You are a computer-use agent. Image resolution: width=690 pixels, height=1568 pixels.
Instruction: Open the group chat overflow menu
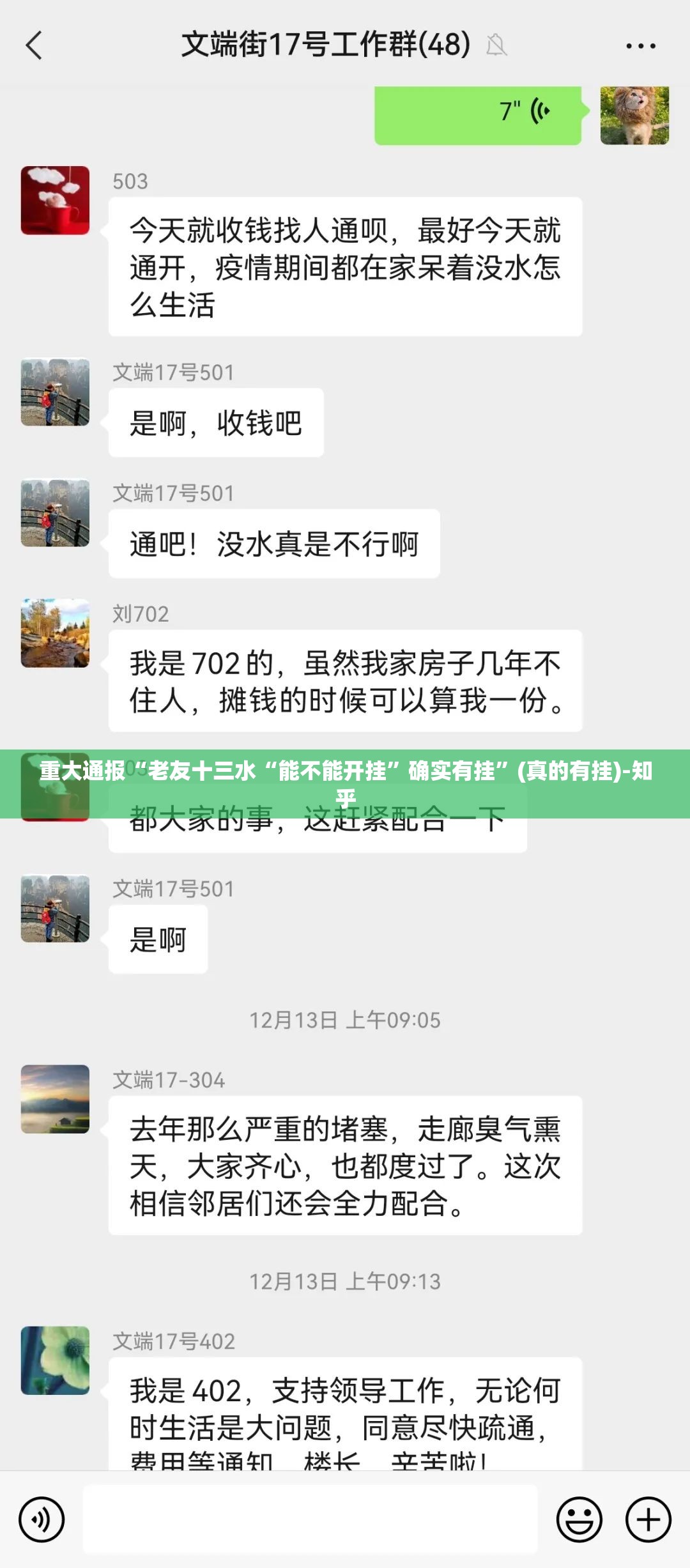640,46
